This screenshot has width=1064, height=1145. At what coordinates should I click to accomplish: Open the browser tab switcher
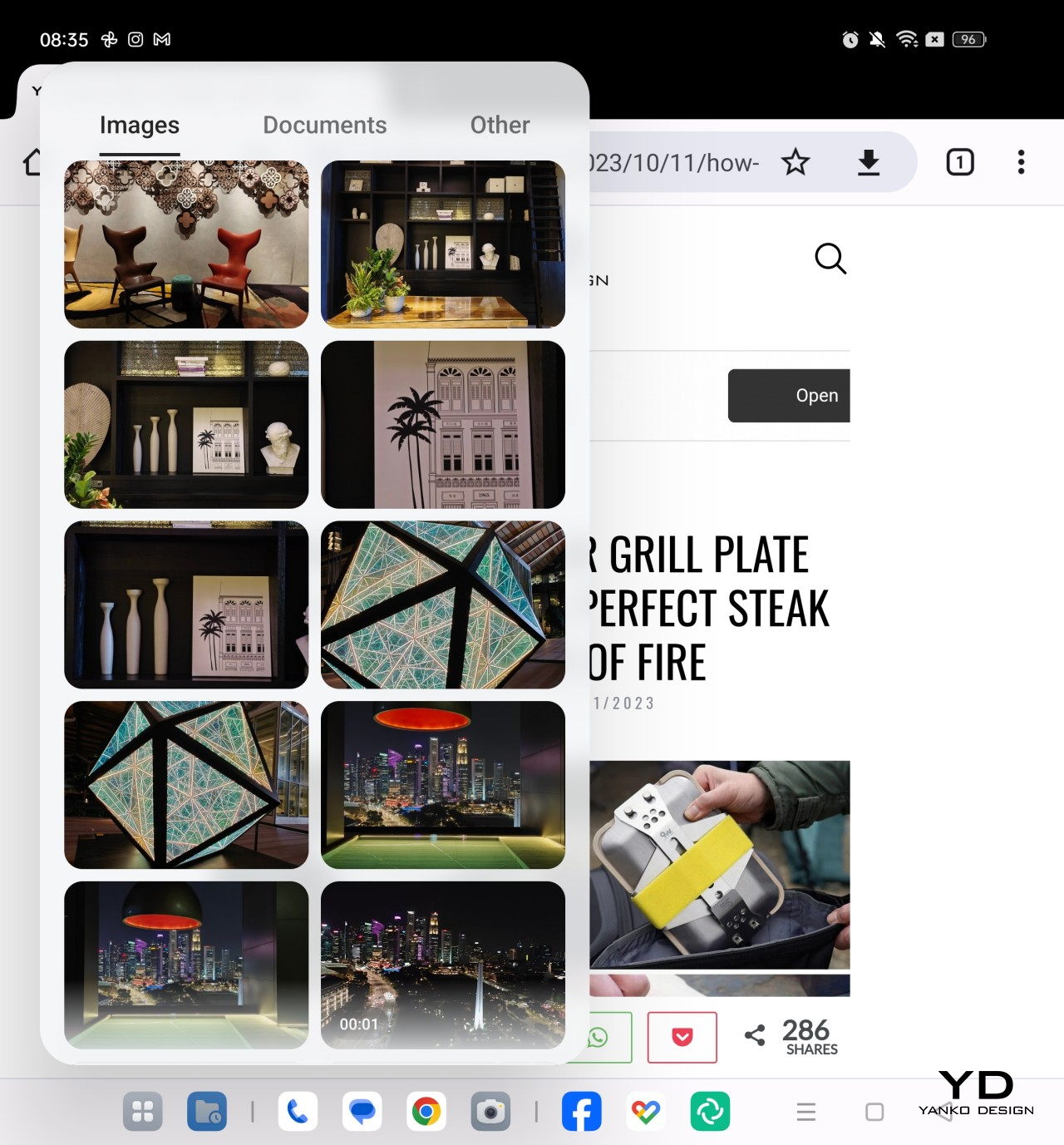(960, 162)
